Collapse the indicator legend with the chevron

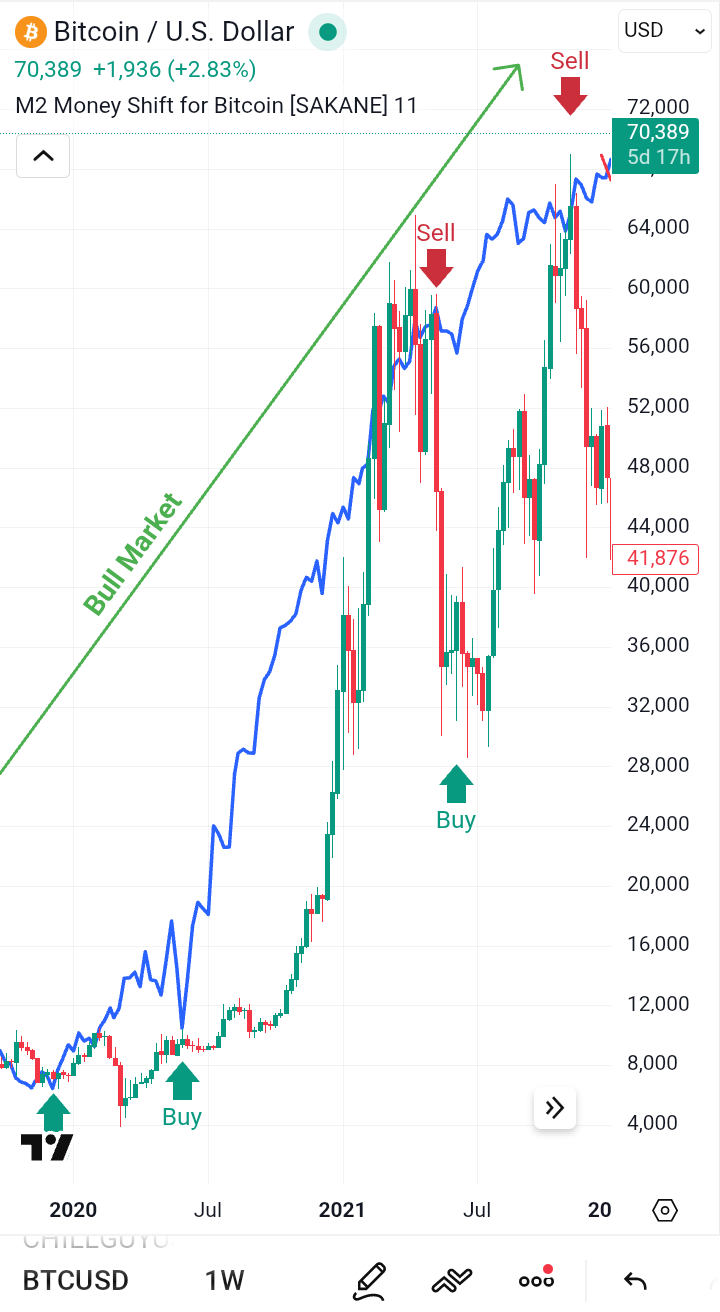click(43, 156)
